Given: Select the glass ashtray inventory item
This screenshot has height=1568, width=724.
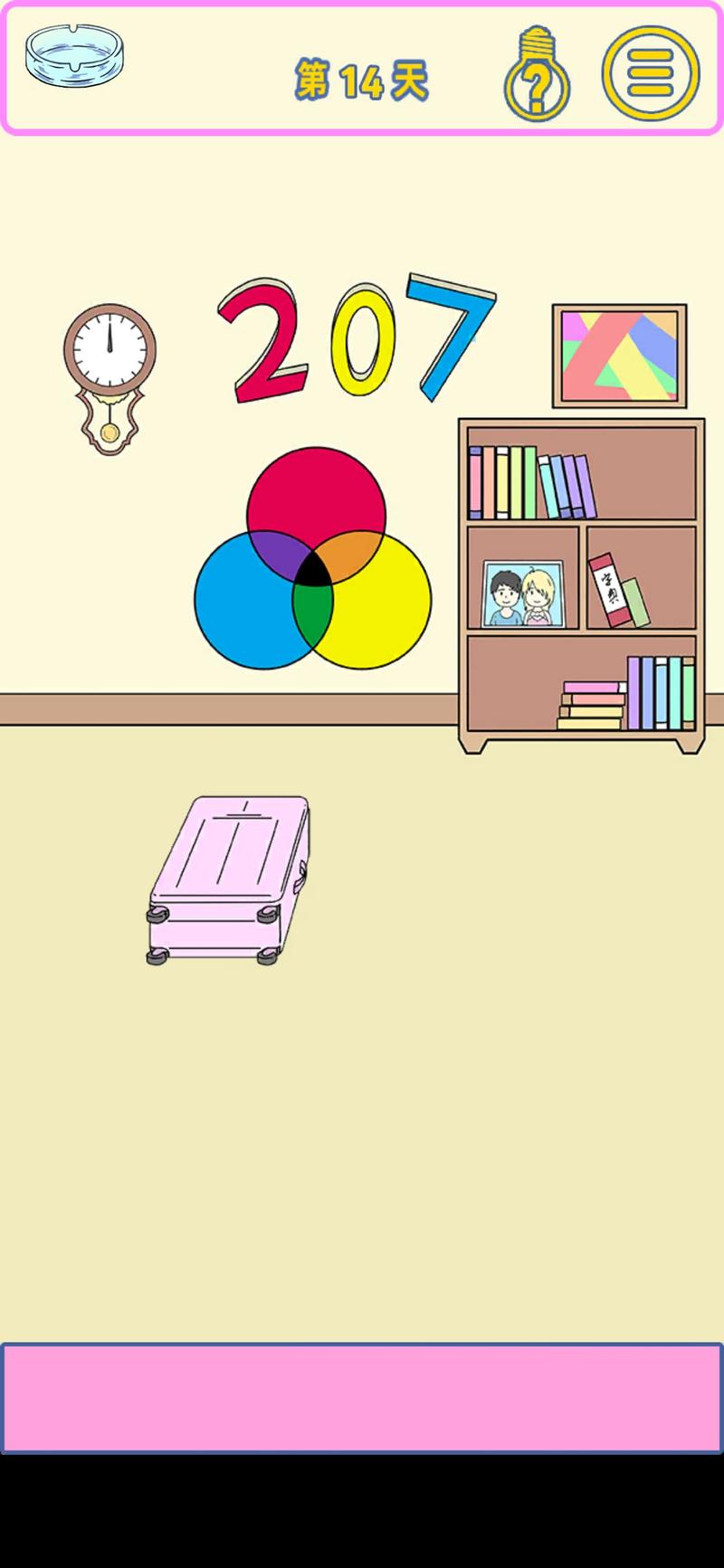Looking at the screenshot, I should pos(74,56).
